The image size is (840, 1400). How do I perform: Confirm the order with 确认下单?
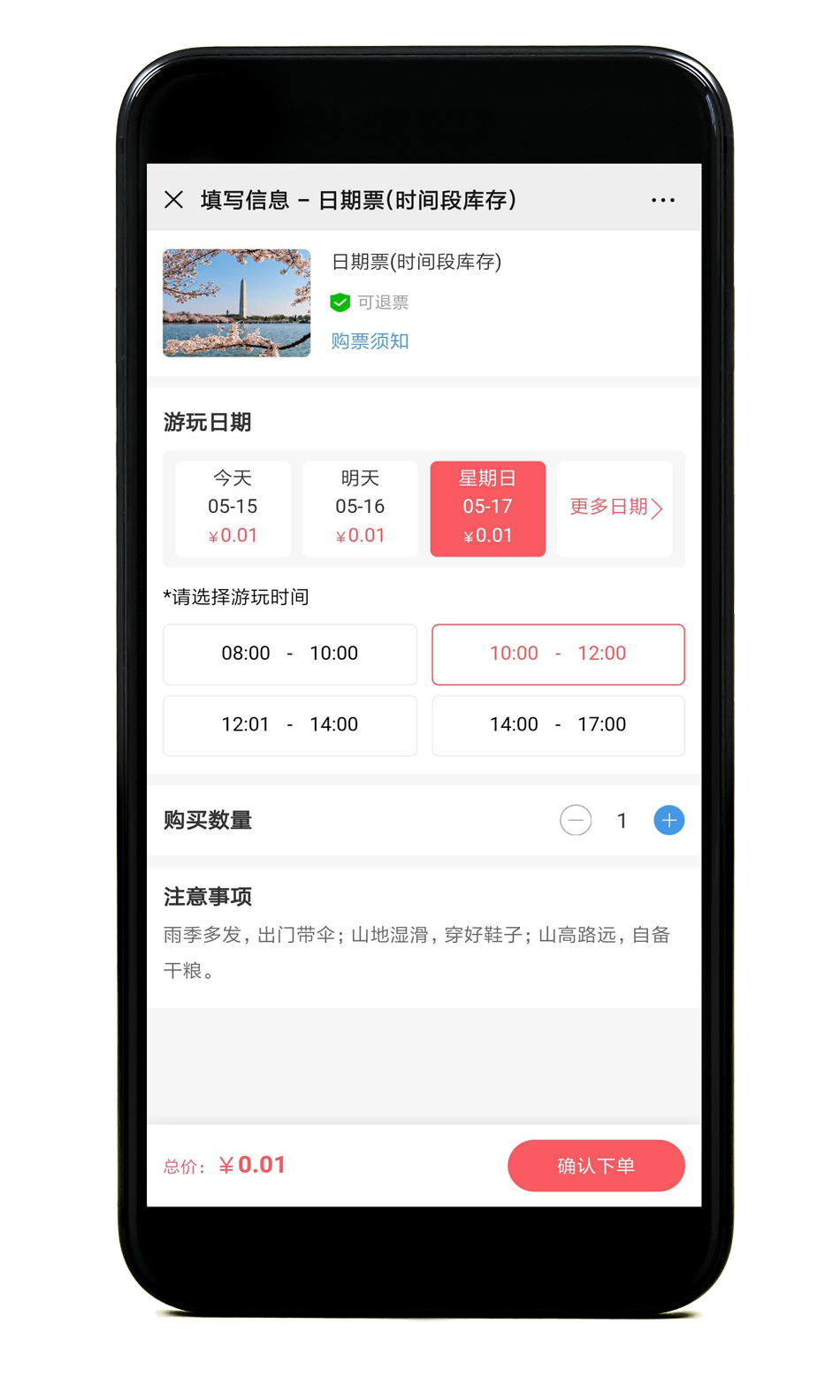tap(596, 1166)
